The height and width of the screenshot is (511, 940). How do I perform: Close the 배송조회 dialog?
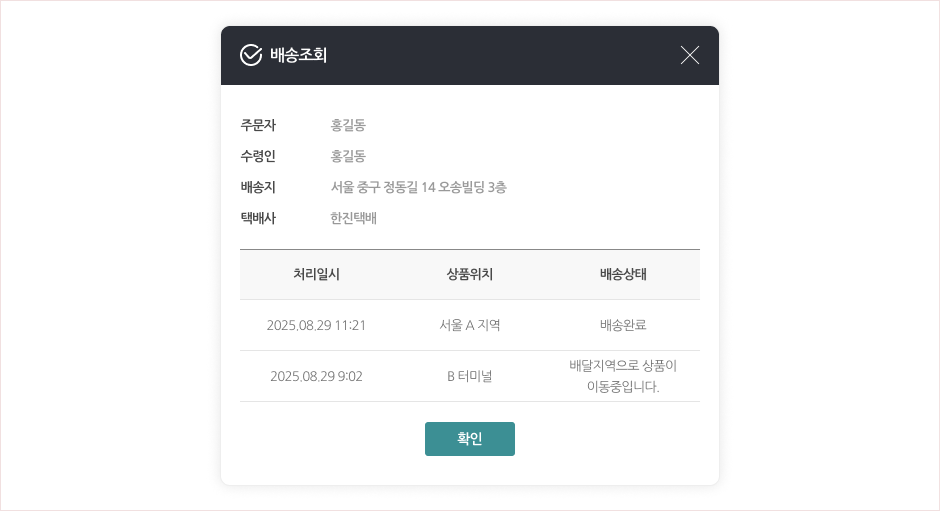click(x=689, y=55)
